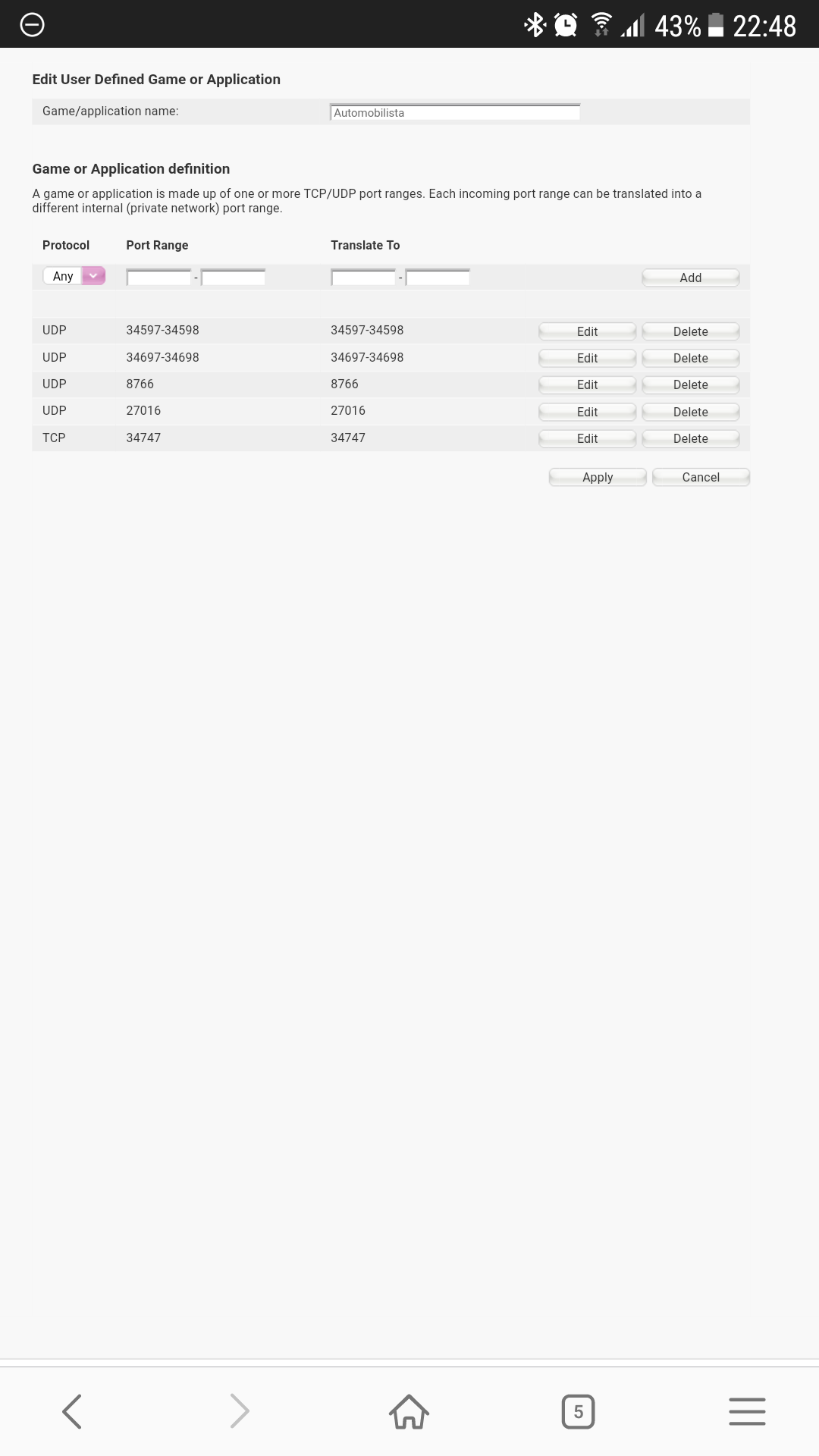Image resolution: width=819 pixels, height=1456 pixels.
Task: Delete the TCP 34747 rule
Action: pyautogui.click(x=691, y=438)
